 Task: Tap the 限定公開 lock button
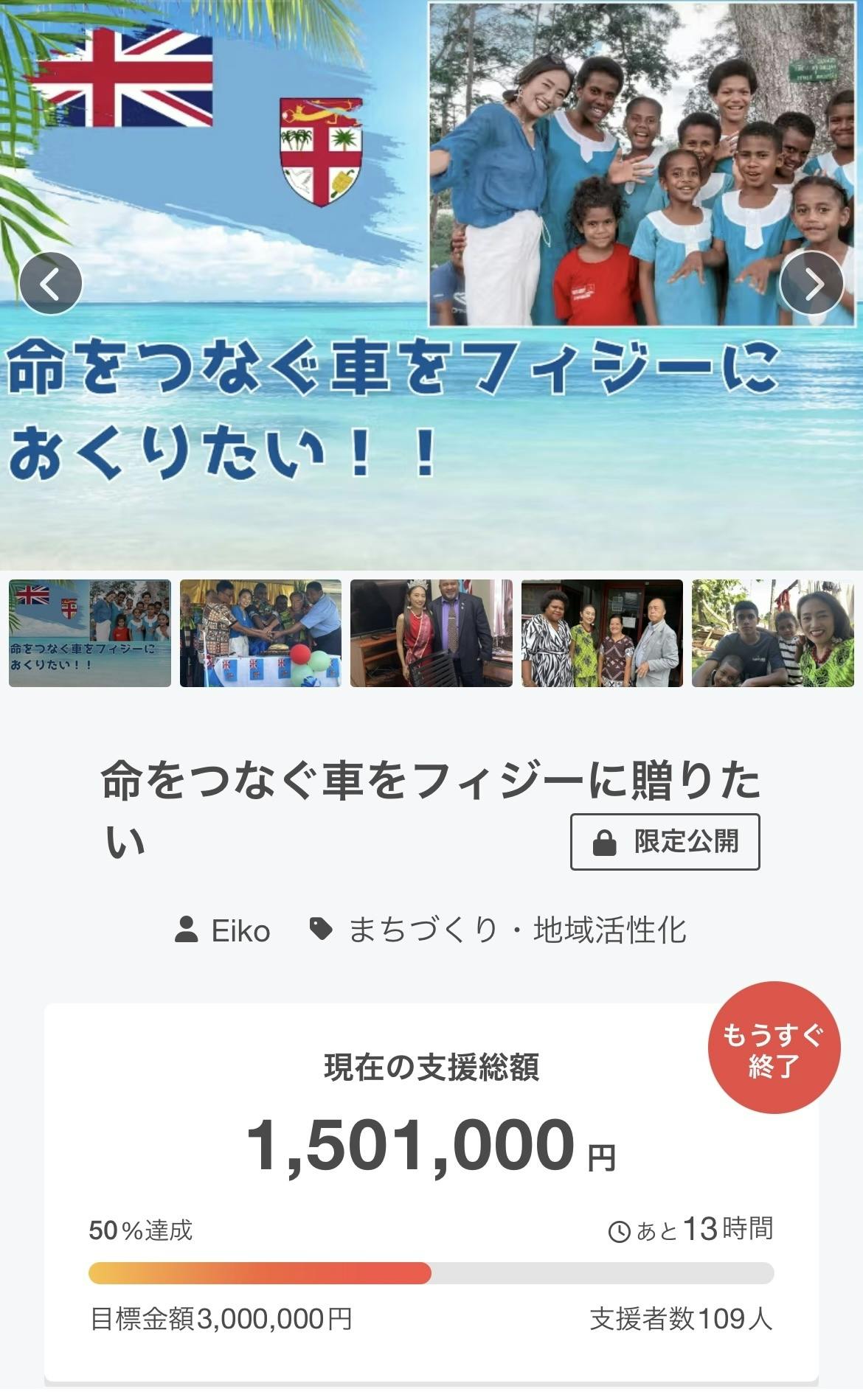665,842
